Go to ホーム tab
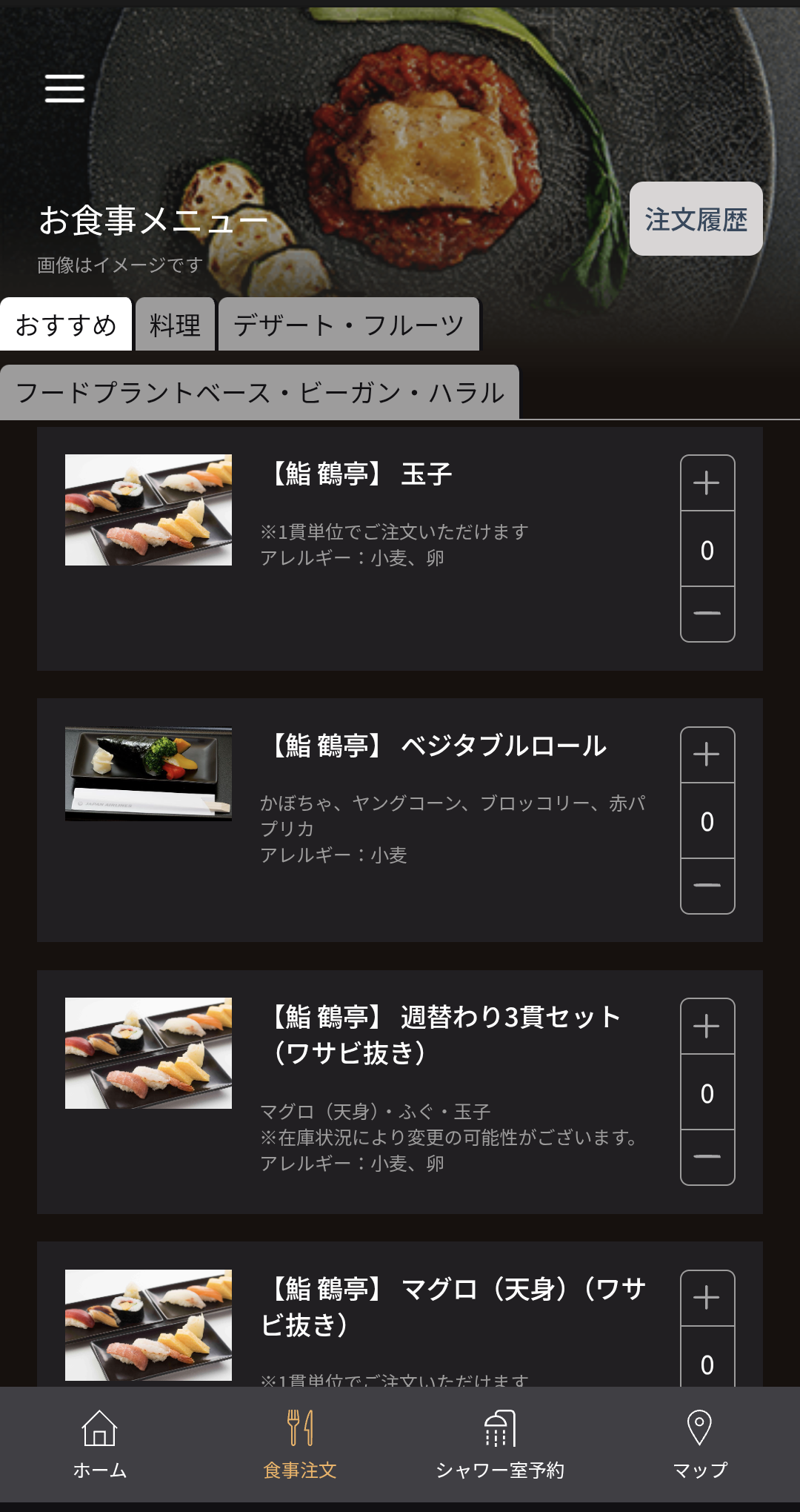Screen dimensions: 800x1512 (100, 1444)
